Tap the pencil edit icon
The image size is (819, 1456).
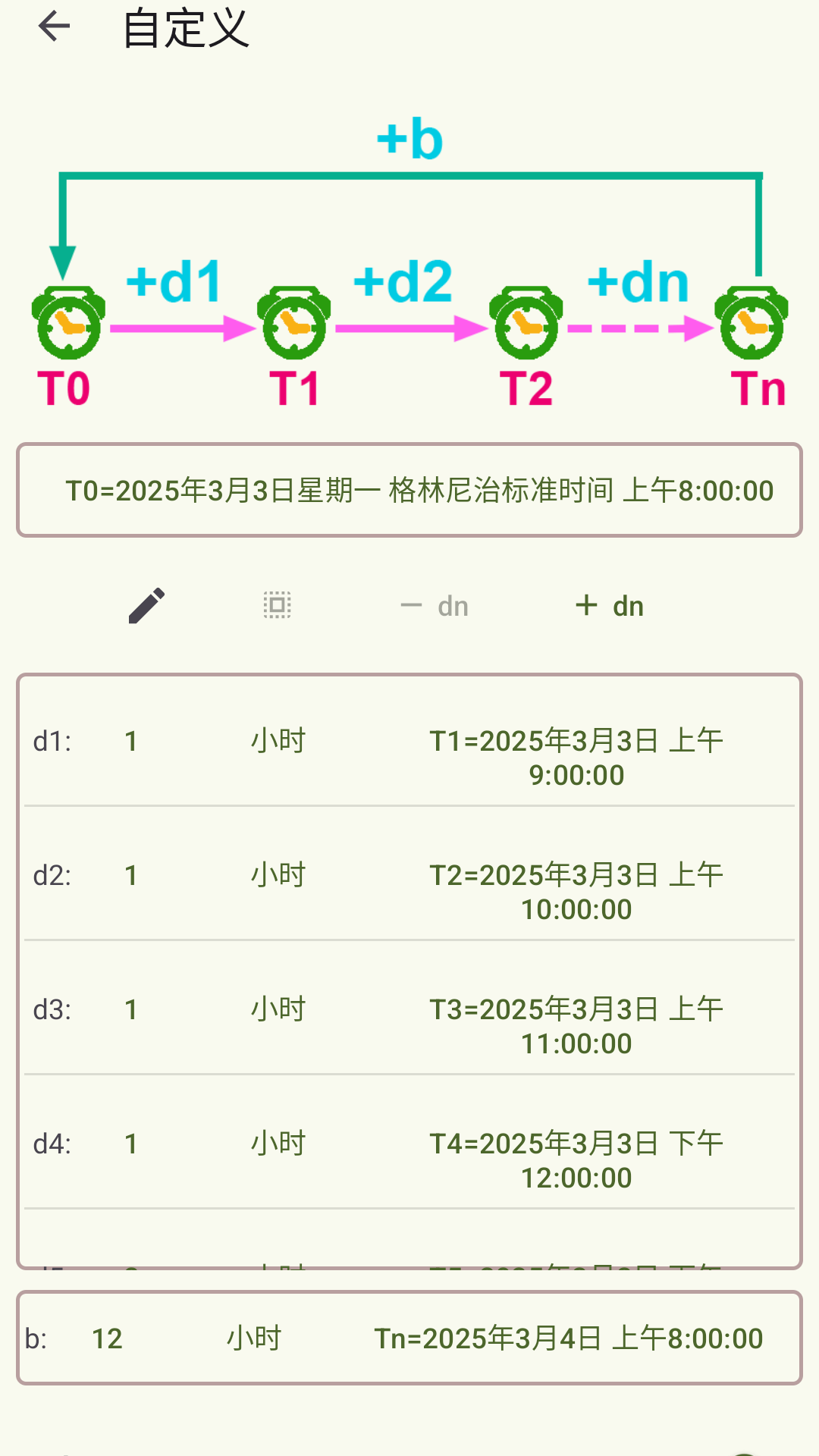click(147, 605)
